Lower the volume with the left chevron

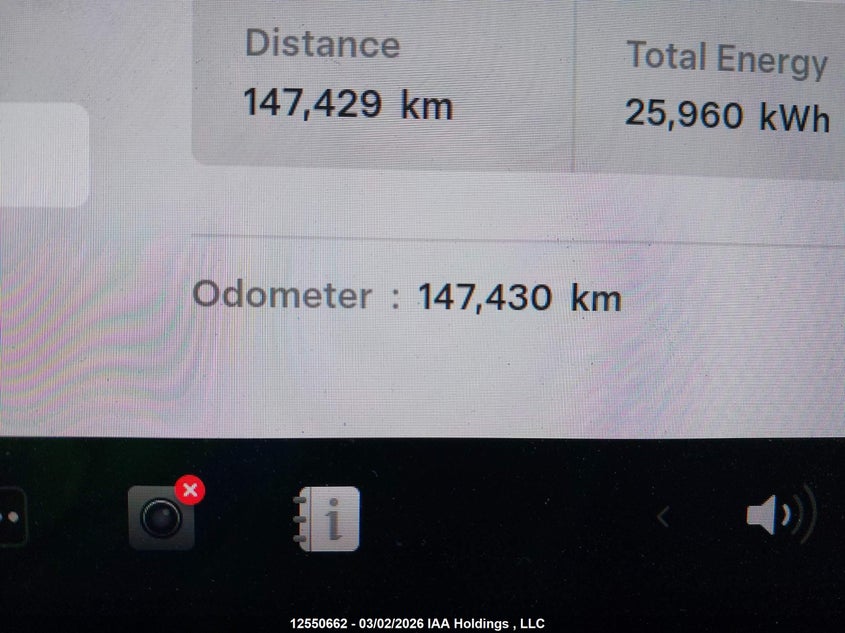click(x=662, y=517)
